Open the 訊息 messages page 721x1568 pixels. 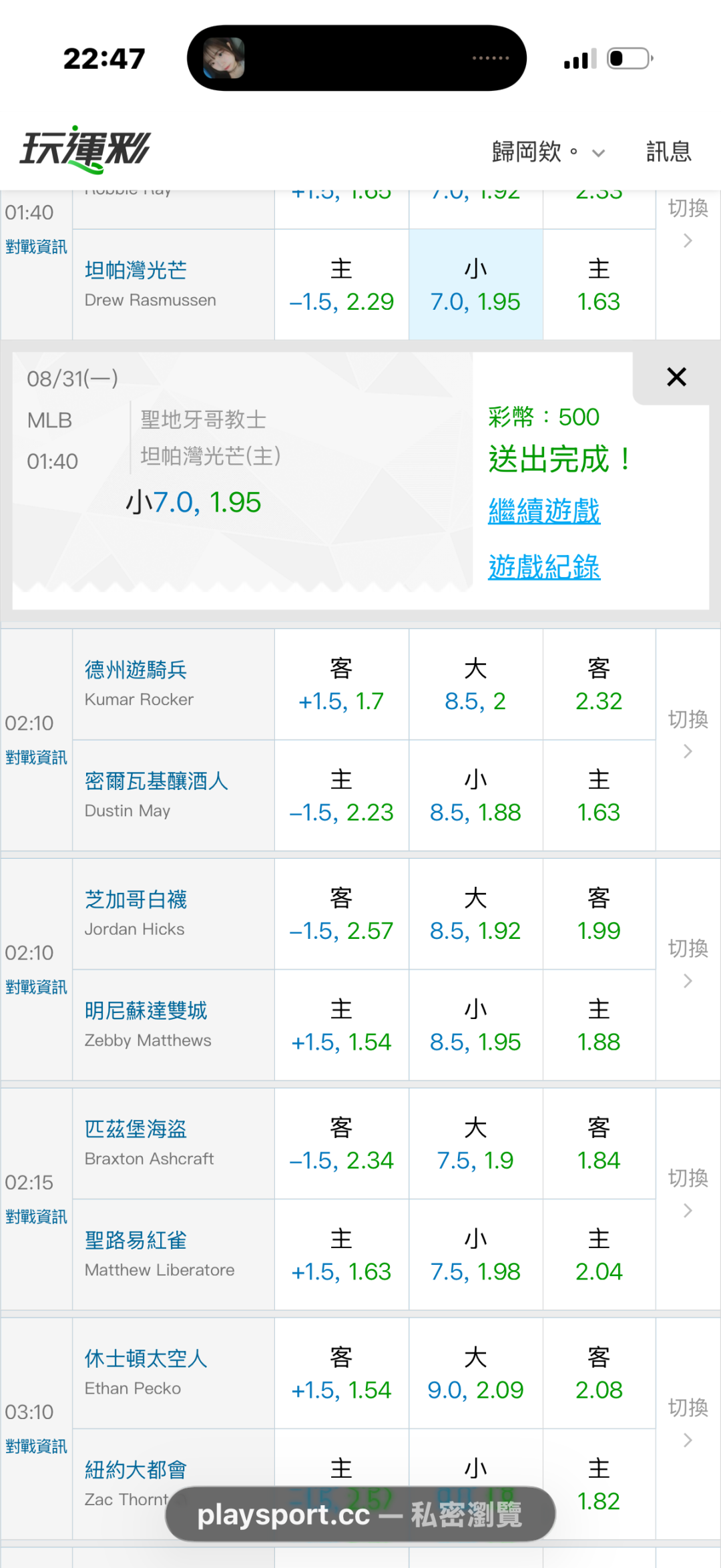[x=668, y=152]
